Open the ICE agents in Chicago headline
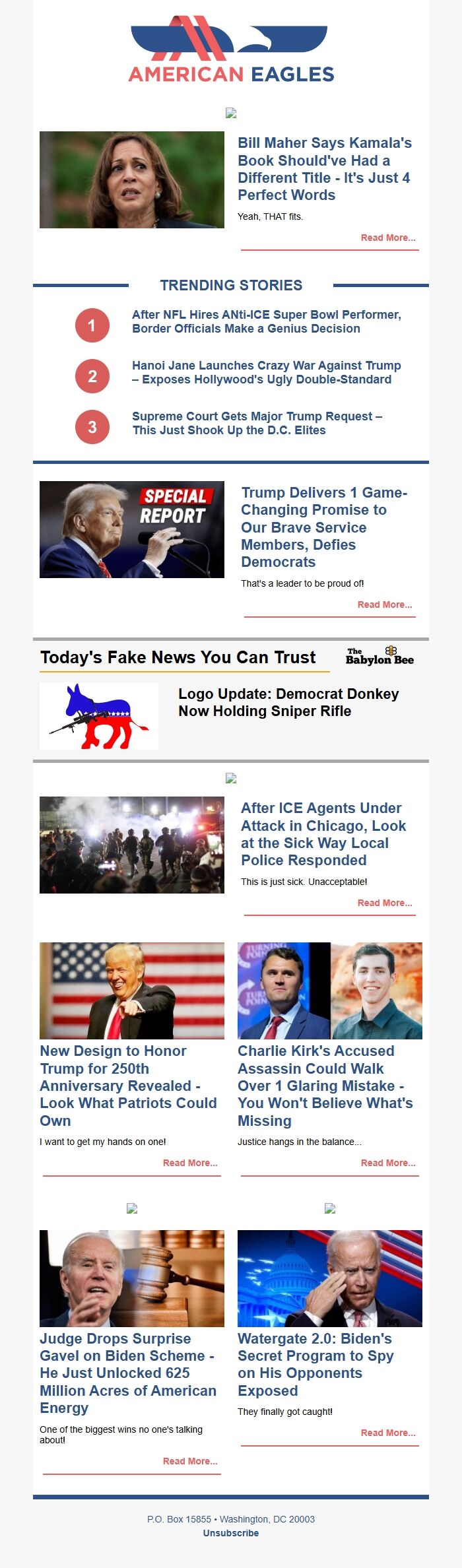 point(323,834)
